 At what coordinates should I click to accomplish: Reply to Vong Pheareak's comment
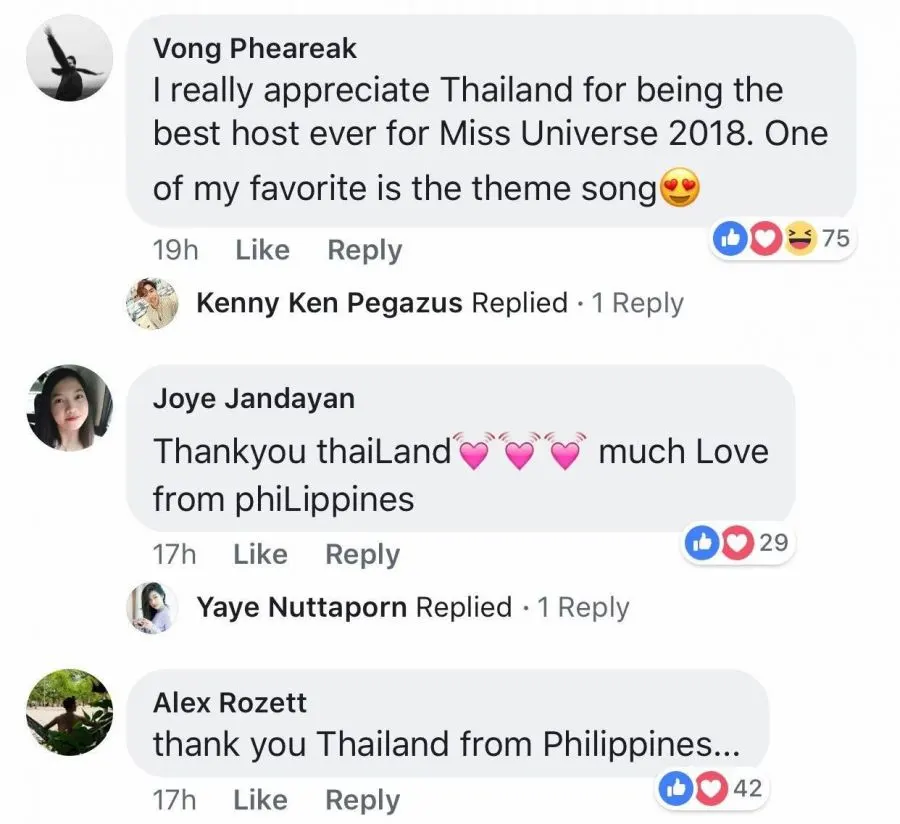(x=364, y=250)
